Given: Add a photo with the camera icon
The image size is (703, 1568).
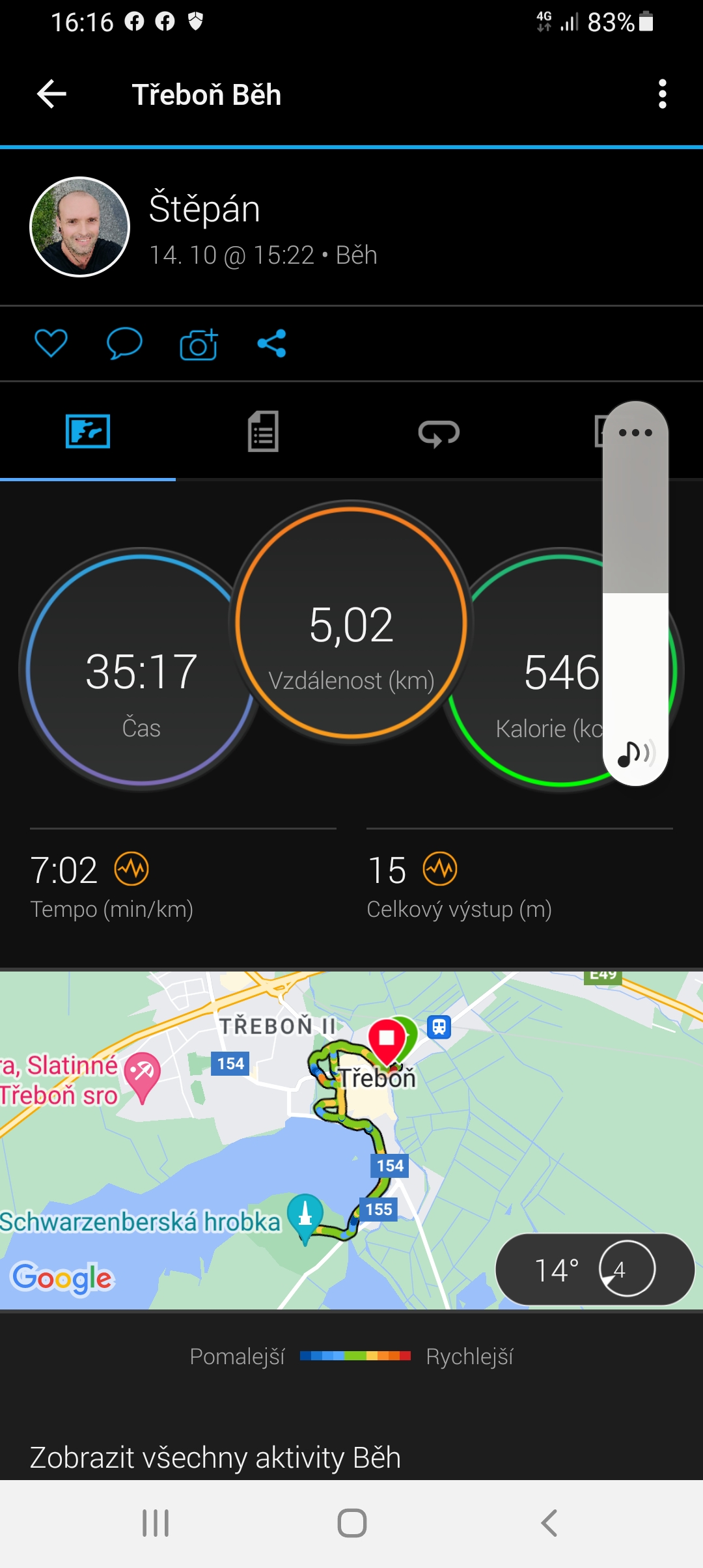Looking at the screenshot, I should coord(199,343).
